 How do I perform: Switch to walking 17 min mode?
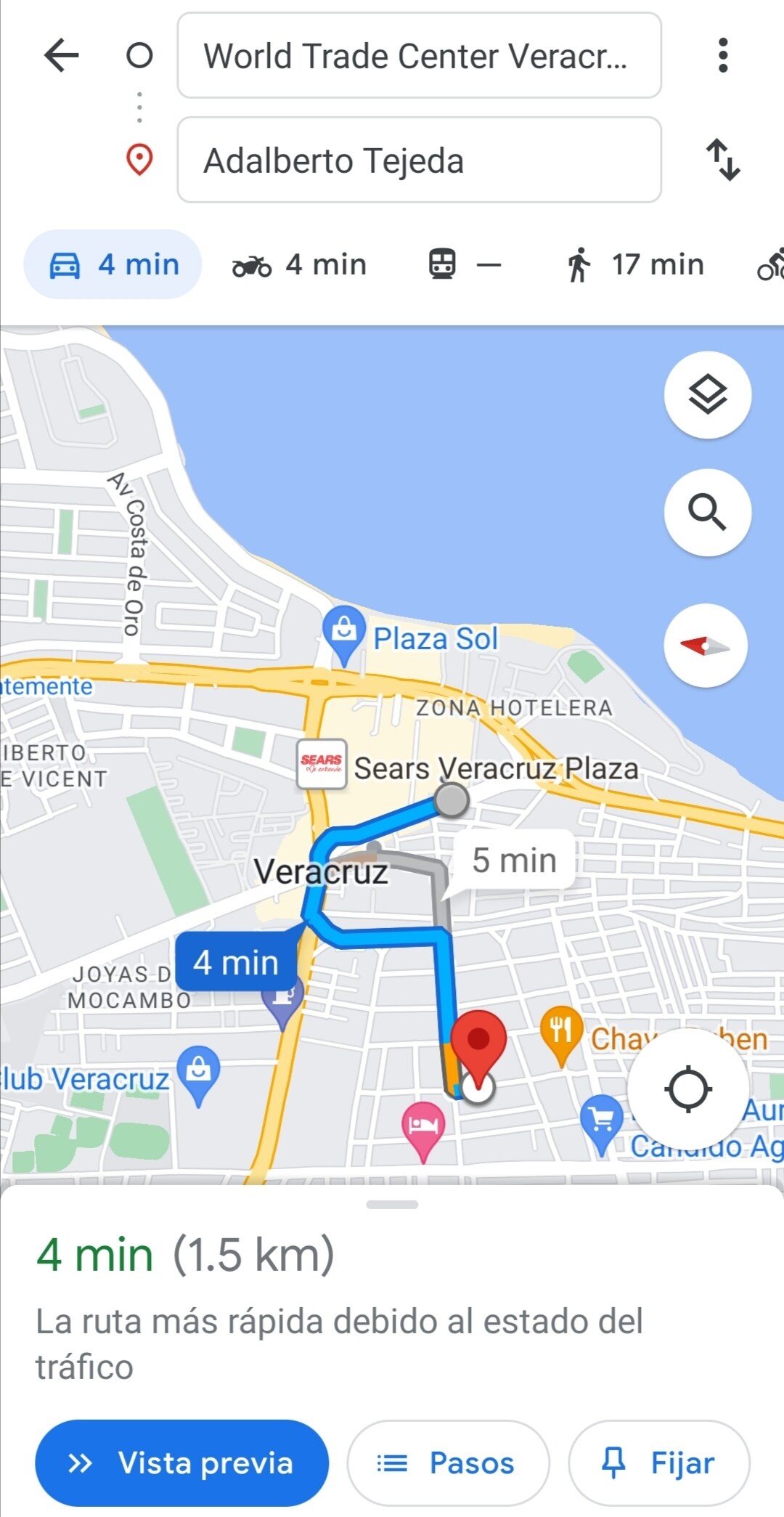[x=635, y=264]
